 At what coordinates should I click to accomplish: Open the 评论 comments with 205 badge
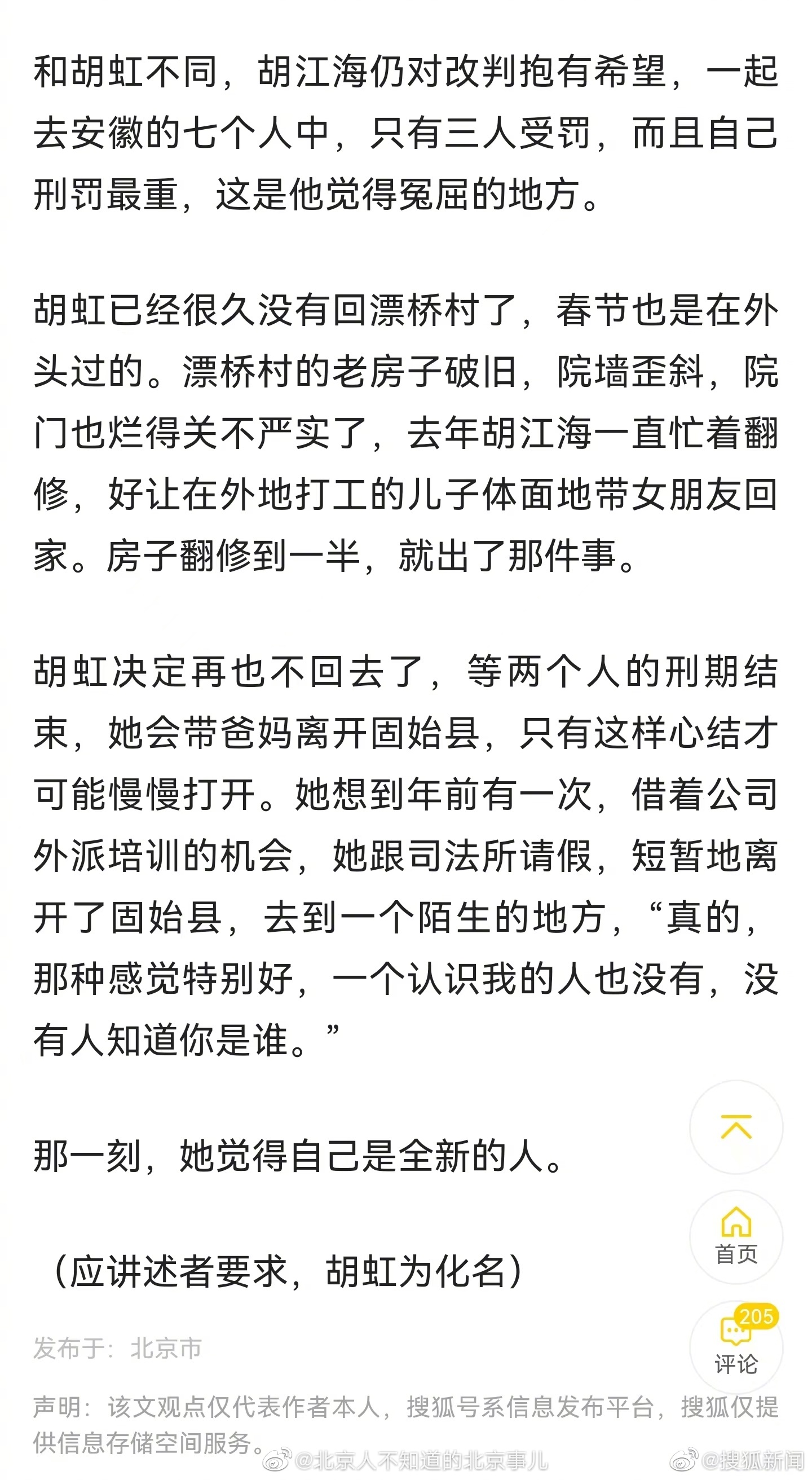point(736,1347)
